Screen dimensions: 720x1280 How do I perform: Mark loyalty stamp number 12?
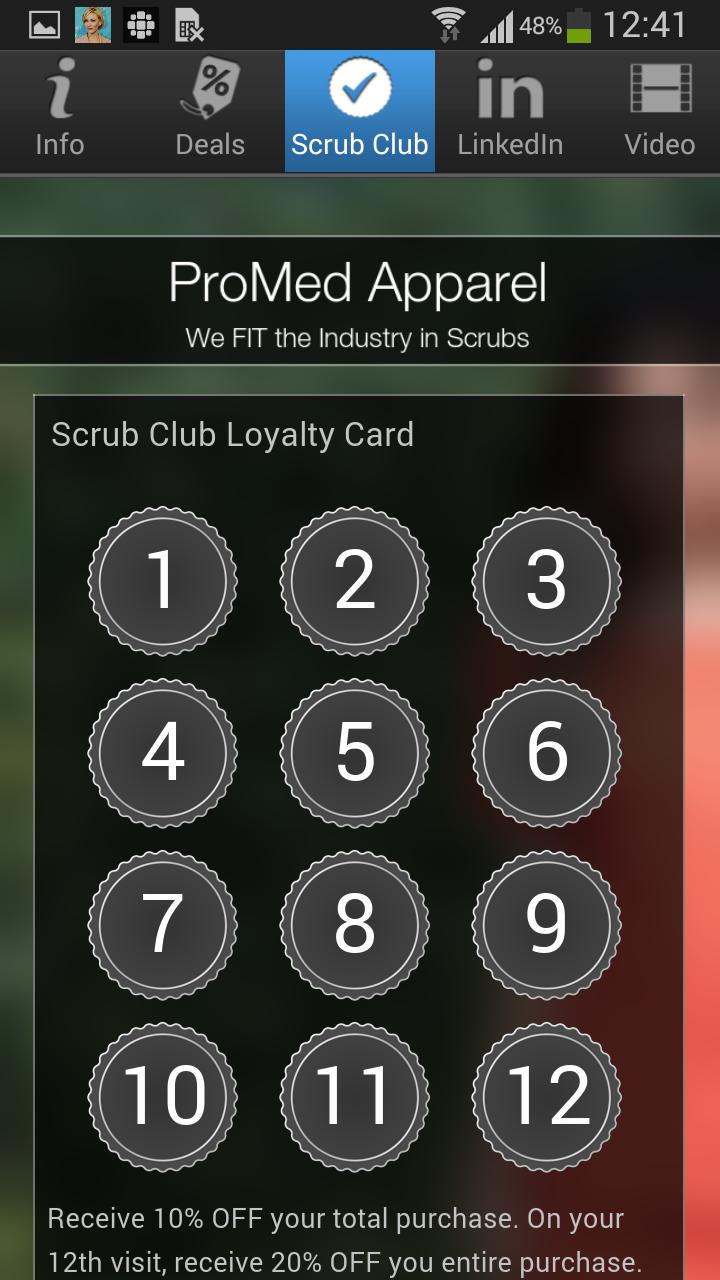[x=546, y=1095]
